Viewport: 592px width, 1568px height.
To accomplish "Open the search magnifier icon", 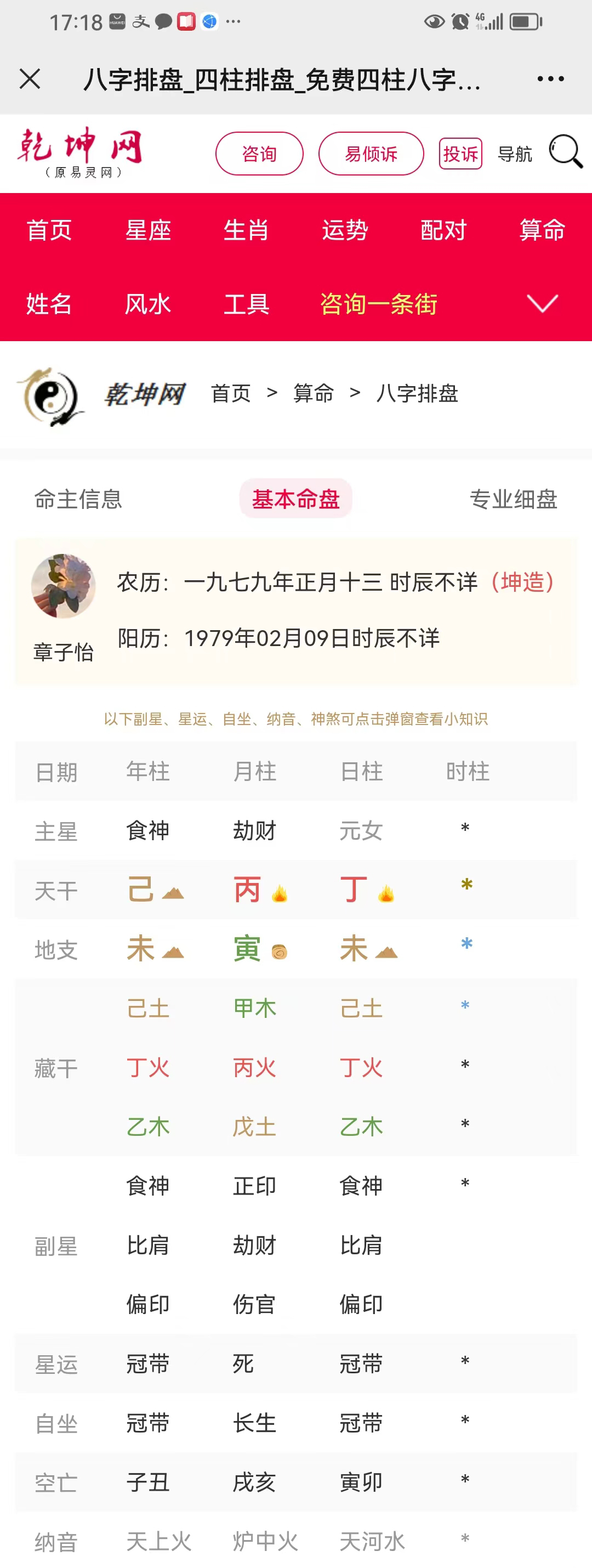I will coord(565,151).
